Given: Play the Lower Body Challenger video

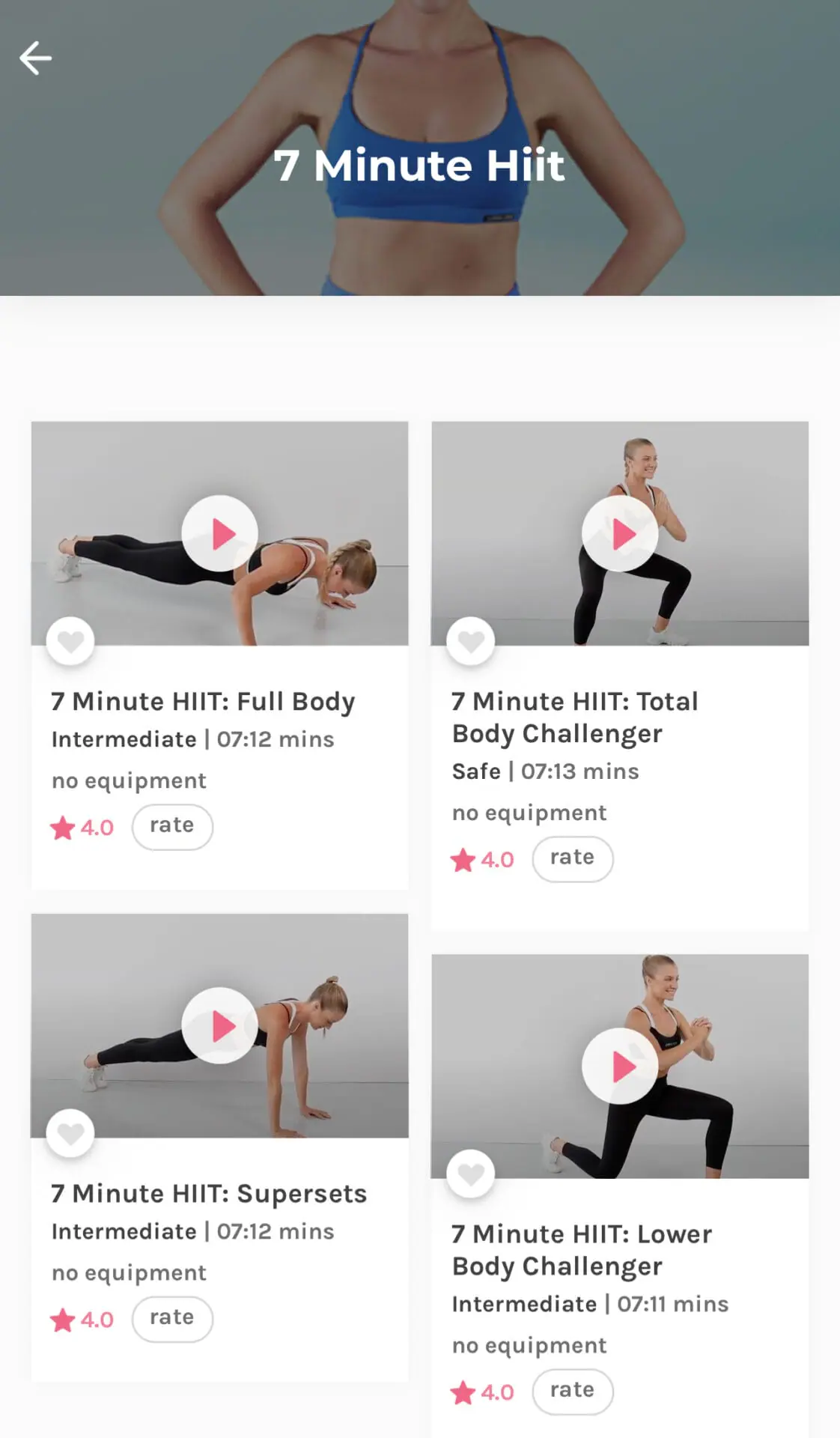Looking at the screenshot, I should 620,1066.
